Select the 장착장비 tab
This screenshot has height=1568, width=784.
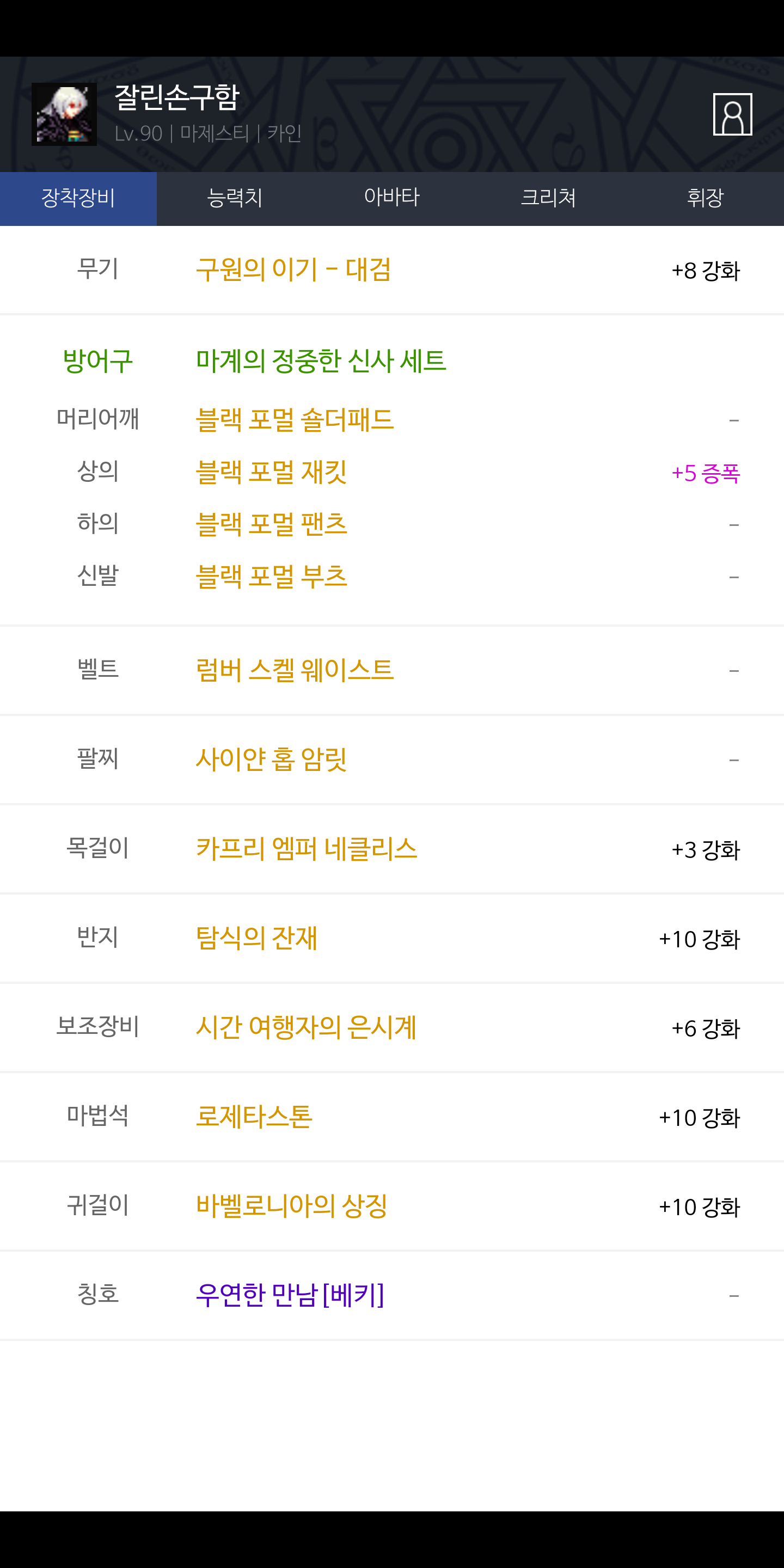click(78, 198)
